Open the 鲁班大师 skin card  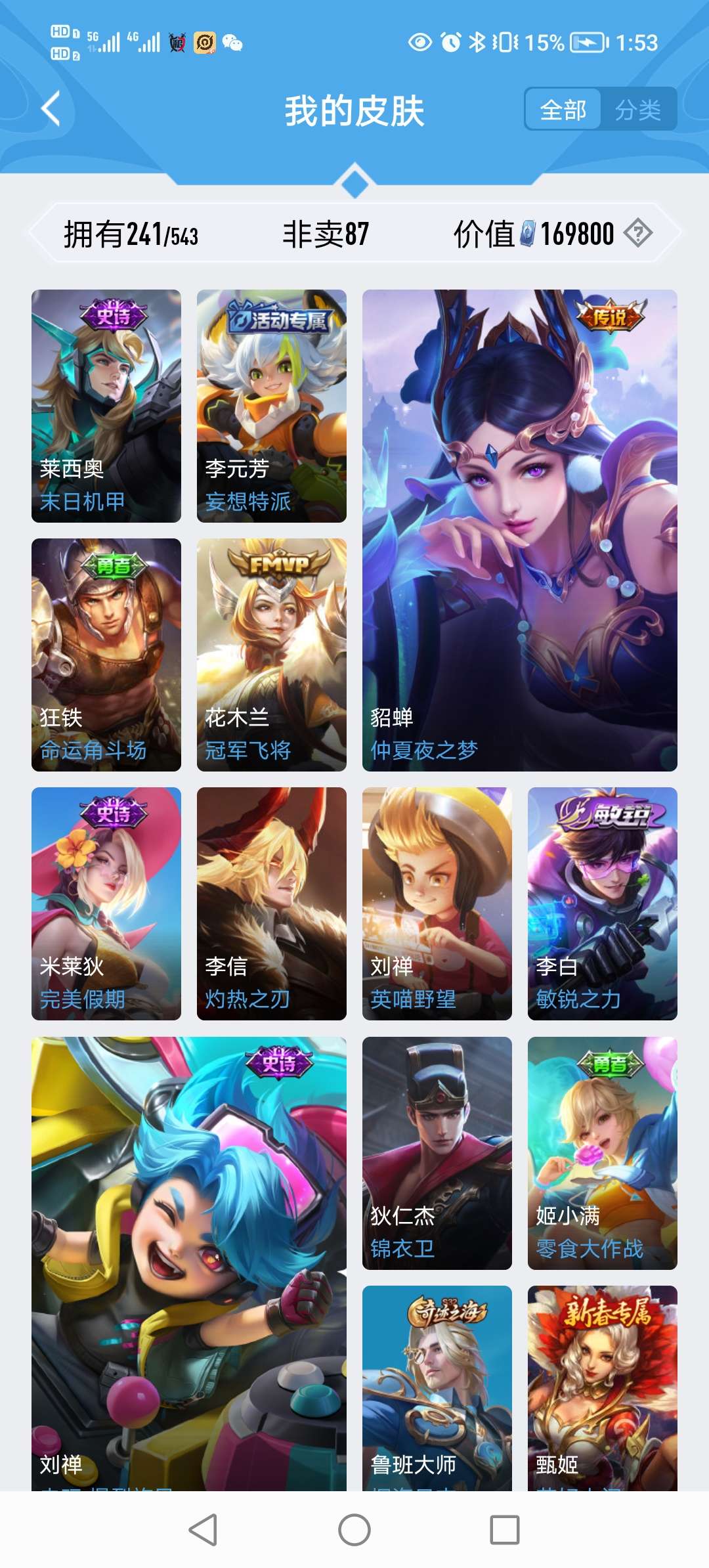[x=437, y=1388]
